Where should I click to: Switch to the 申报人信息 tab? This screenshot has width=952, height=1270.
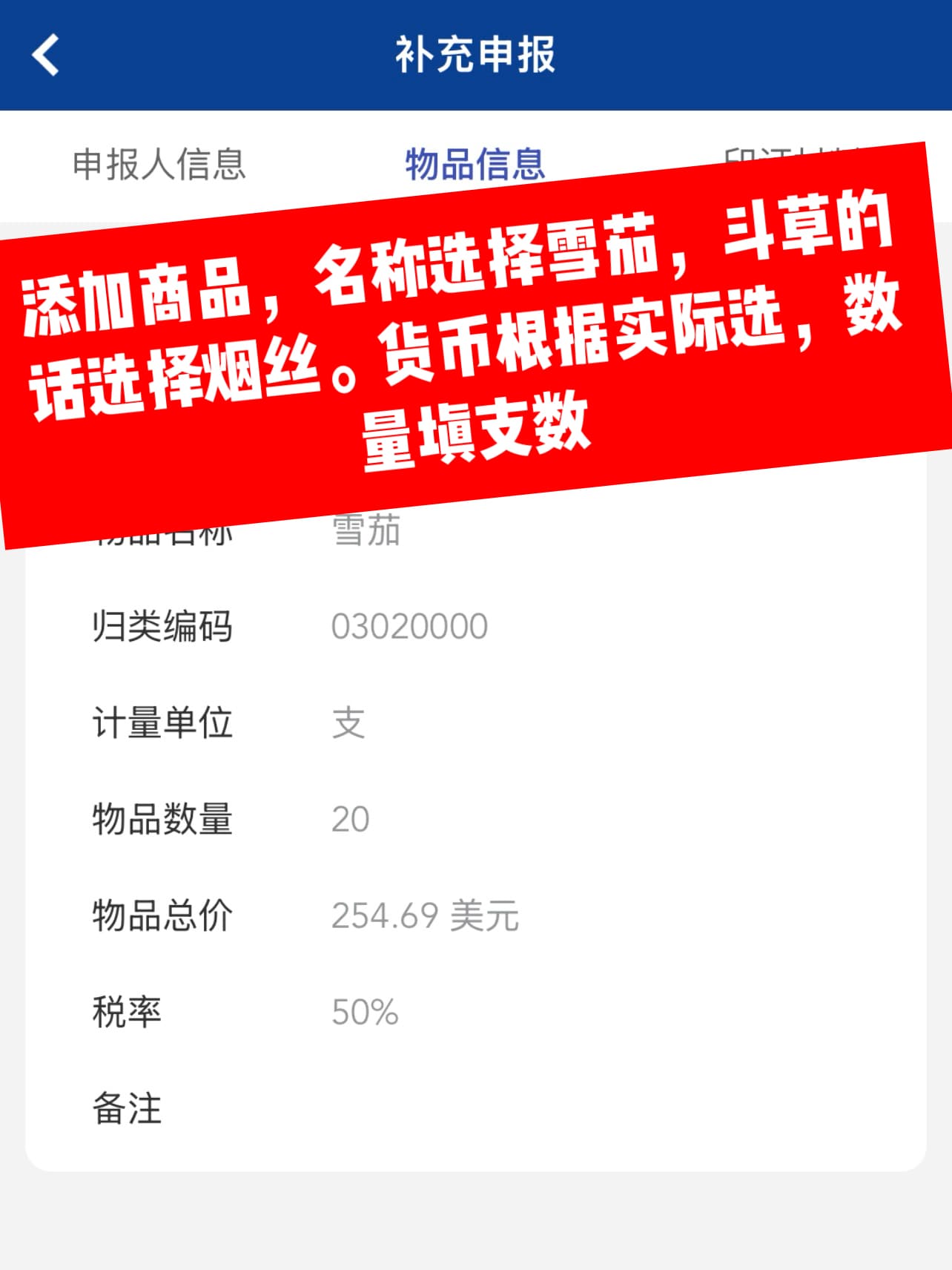(x=159, y=164)
